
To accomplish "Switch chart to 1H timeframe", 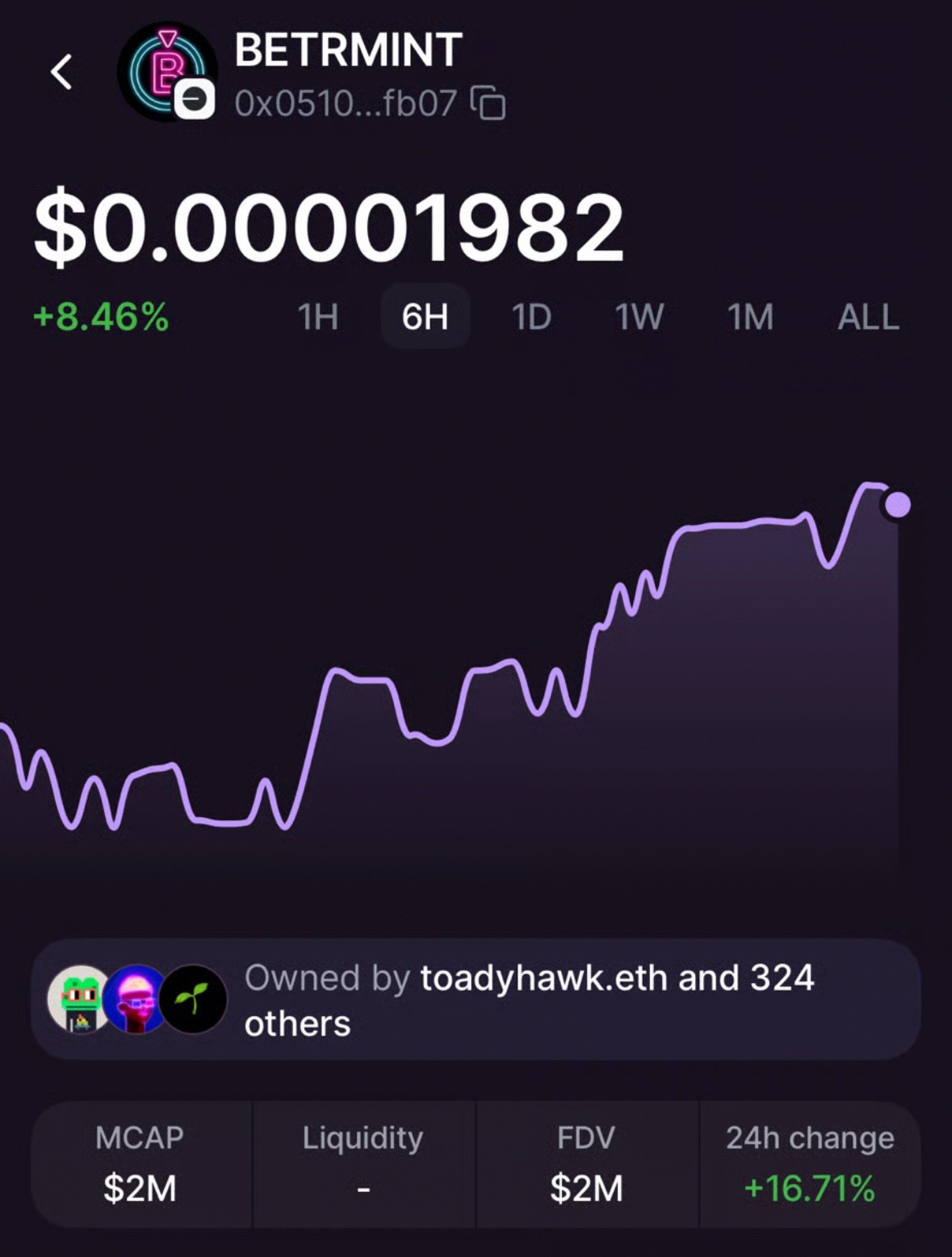I will pos(318,317).
